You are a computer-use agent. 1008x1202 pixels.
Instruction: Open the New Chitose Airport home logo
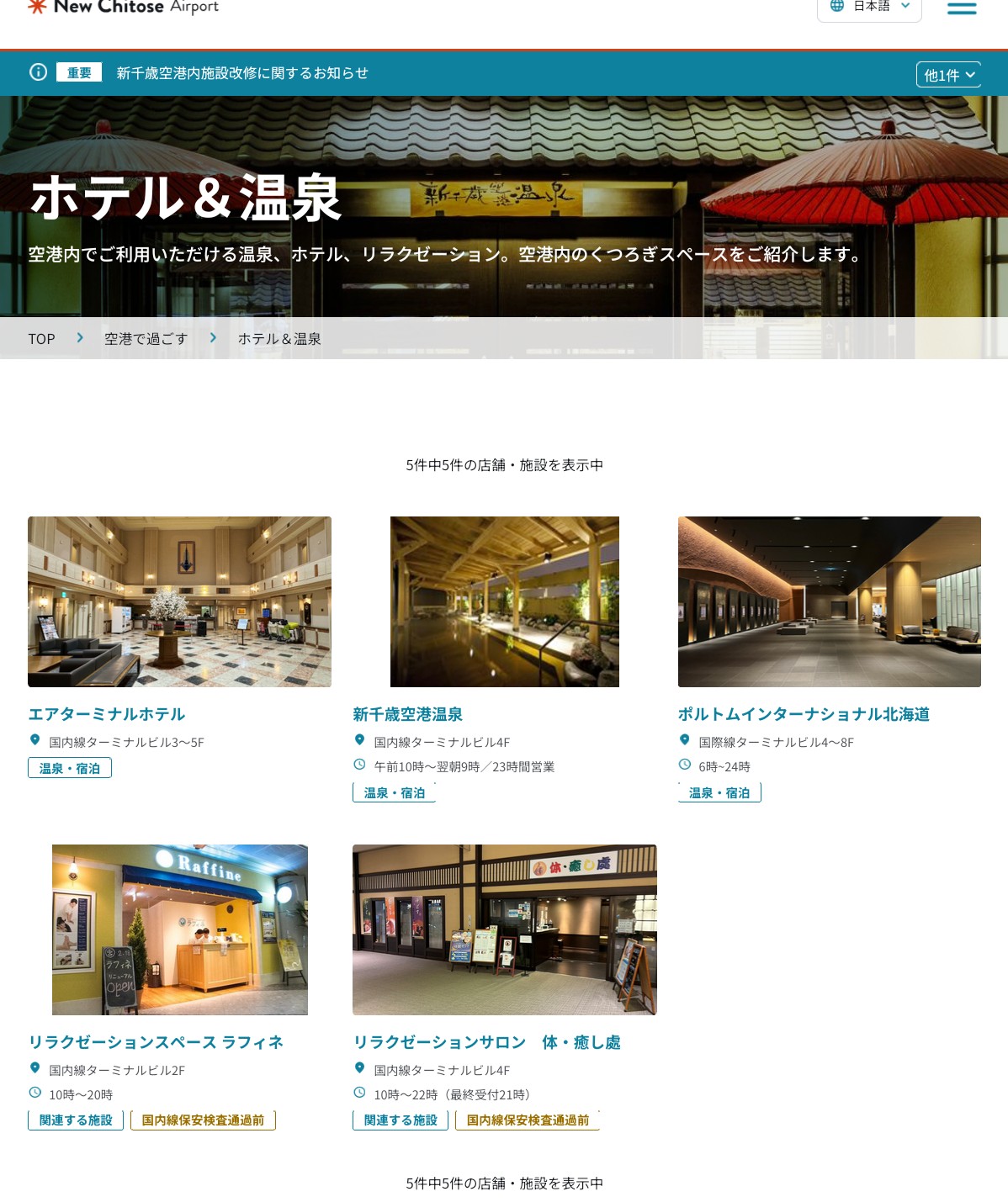click(124, 8)
